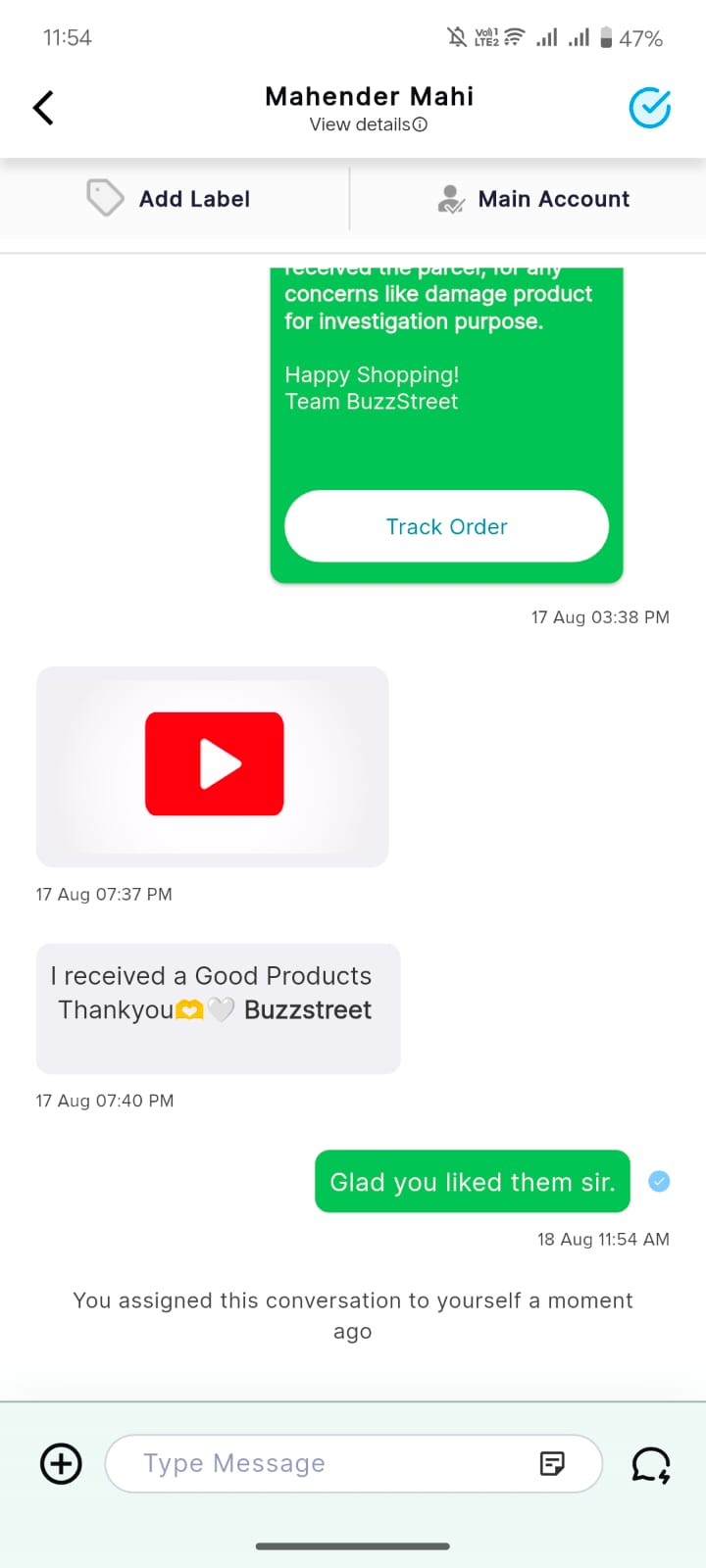Open the Main Account assignment option
This screenshot has width=706, height=1568.
coord(533,199)
